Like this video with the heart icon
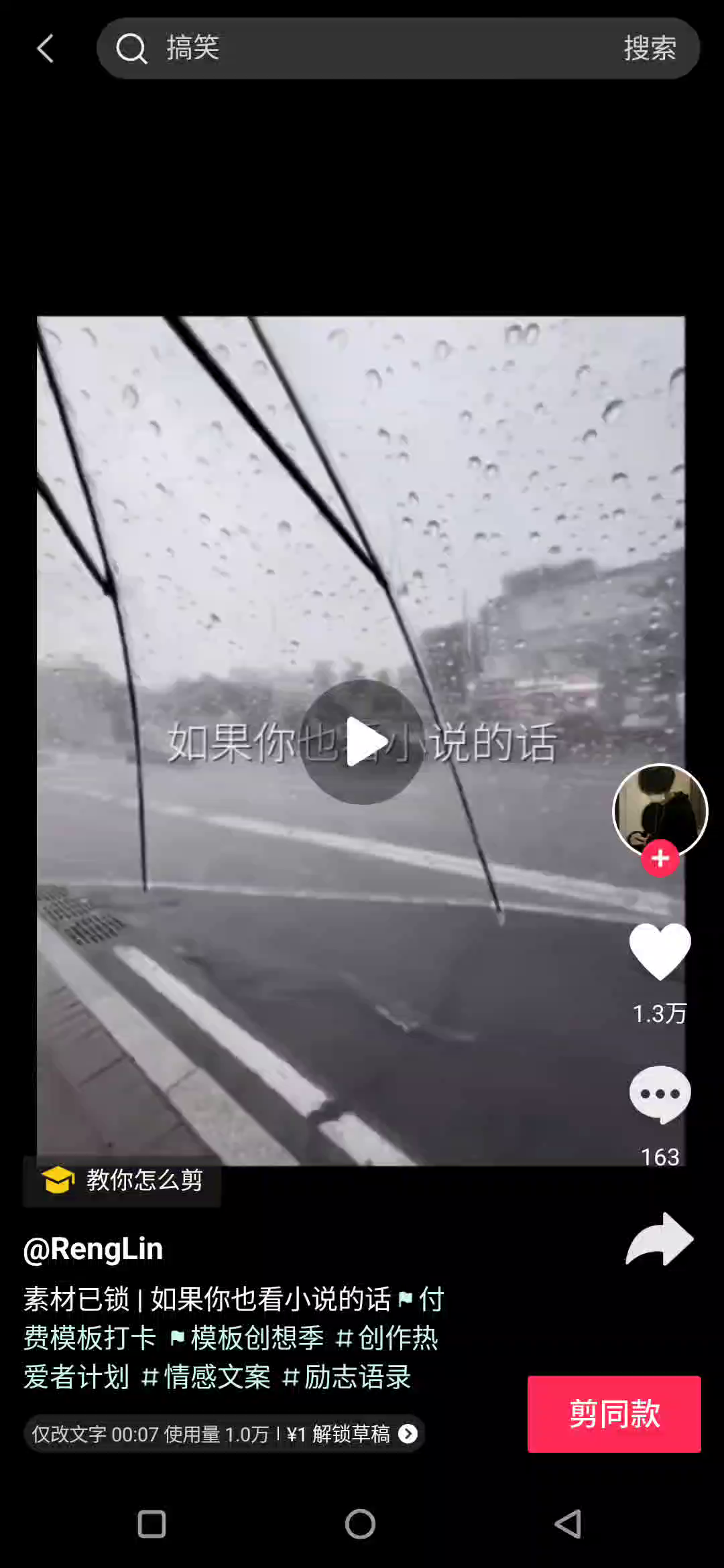This screenshot has width=724, height=1568. click(x=660, y=952)
